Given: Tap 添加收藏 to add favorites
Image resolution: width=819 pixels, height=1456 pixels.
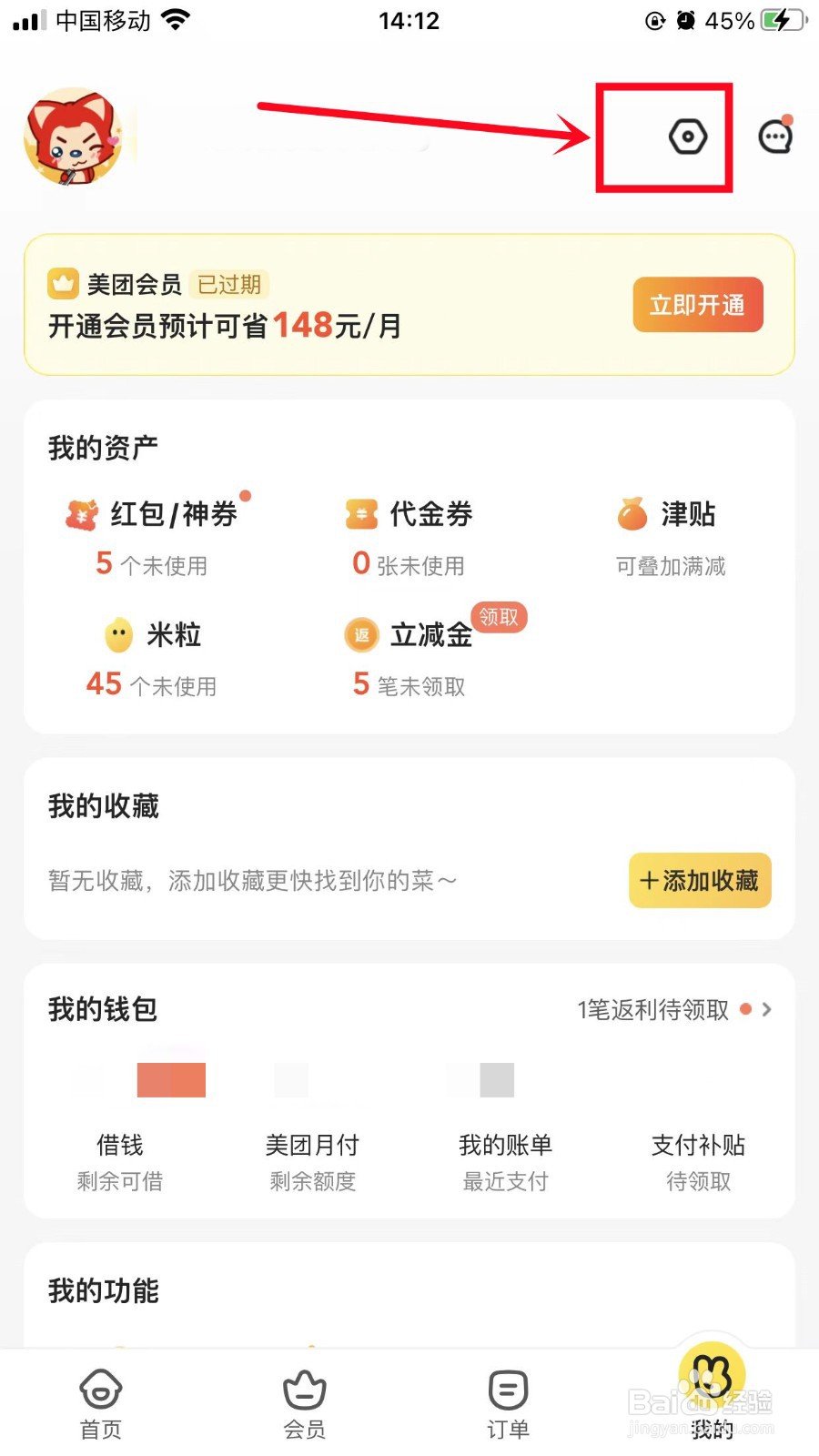Looking at the screenshot, I should [x=699, y=880].
